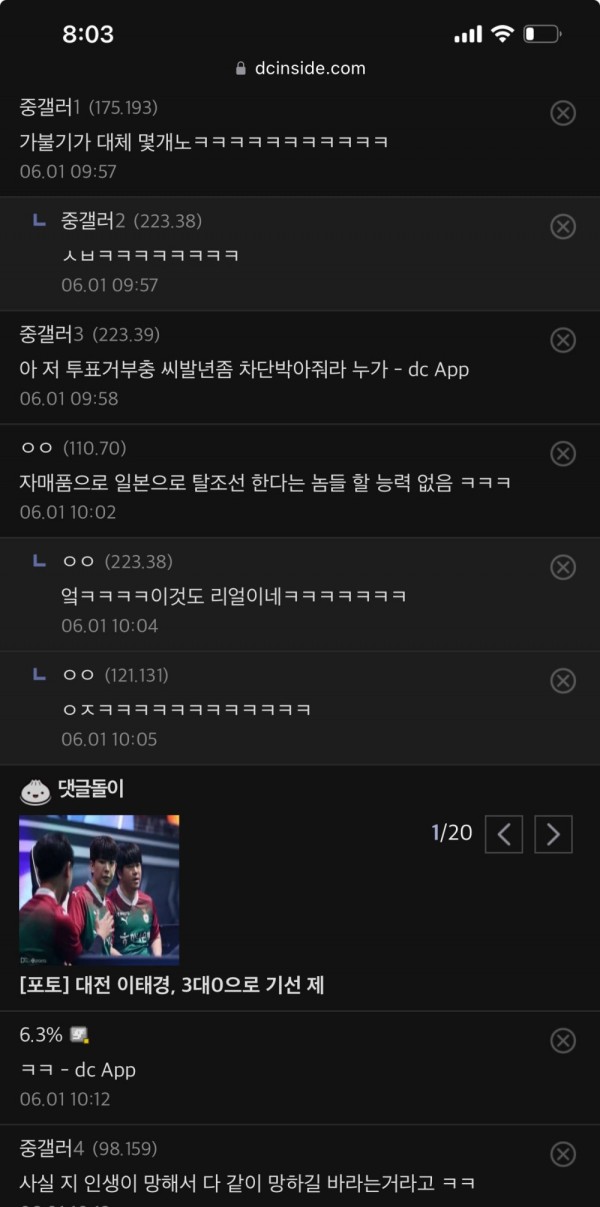
Task: Delete comment by 중갤러4 (98.159)
Action: 563,1155
